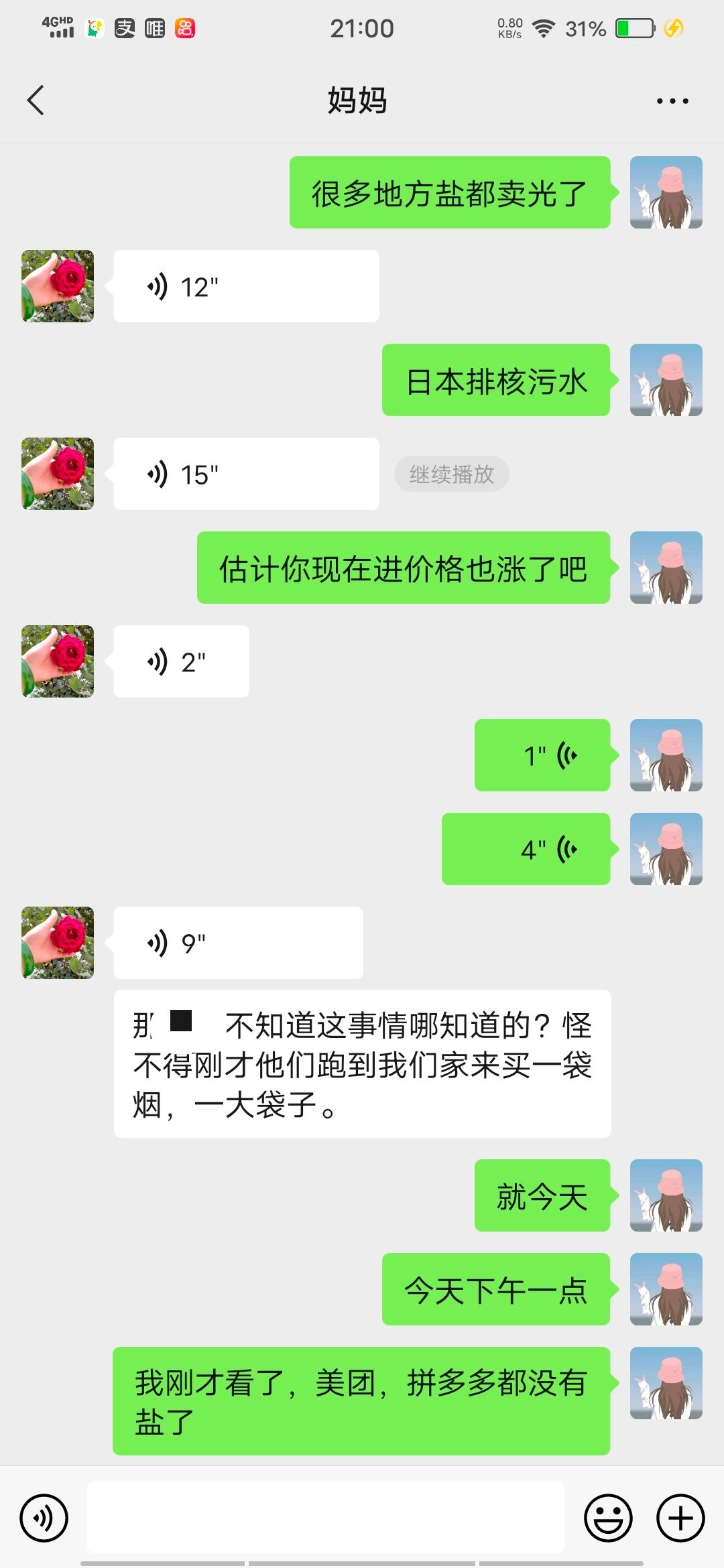The height and width of the screenshot is (1568, 724).
Task: Open my avatar beside 很多地方盐都卖光了
Action: tap(666, 193)
